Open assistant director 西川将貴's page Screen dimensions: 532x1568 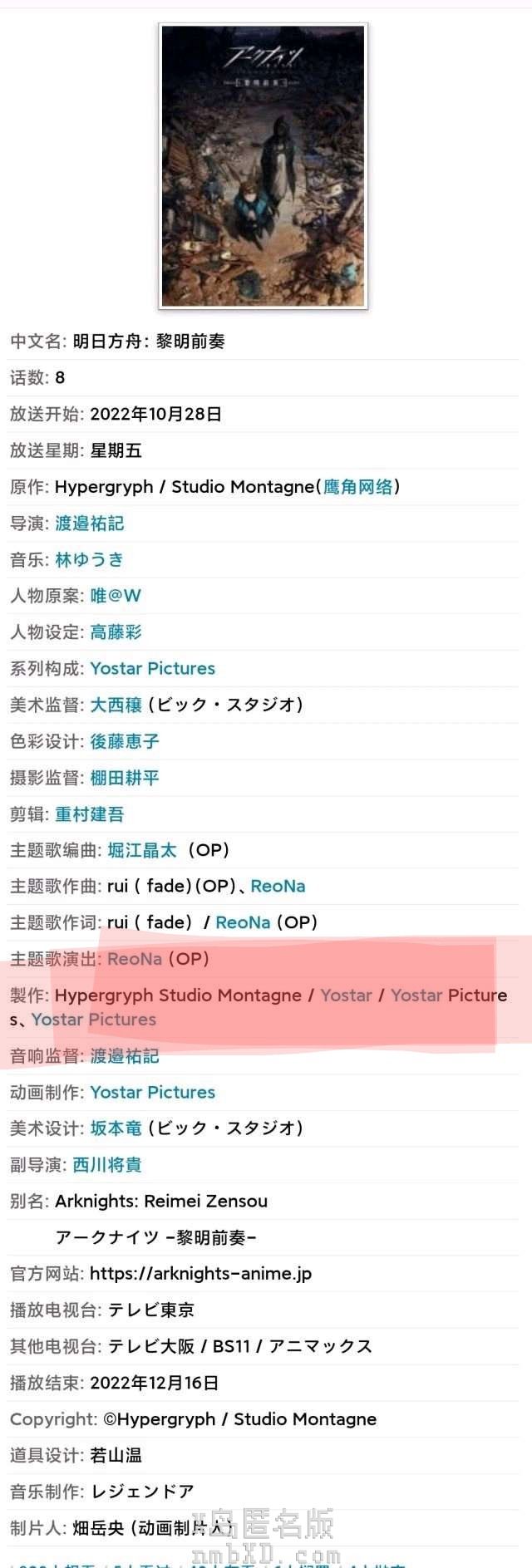click(106, 1165)
